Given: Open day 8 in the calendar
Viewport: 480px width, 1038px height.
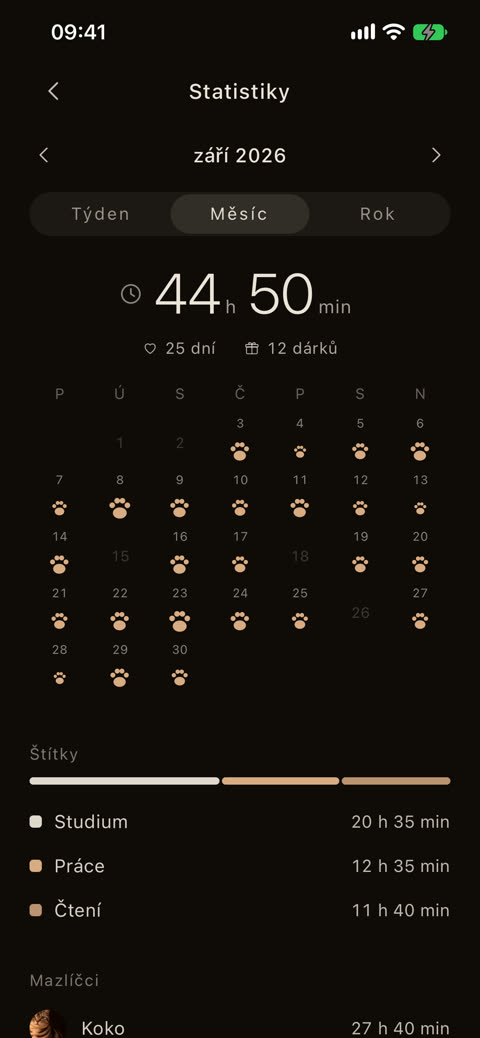Looking at the screenshot, I should click(120, 497).
